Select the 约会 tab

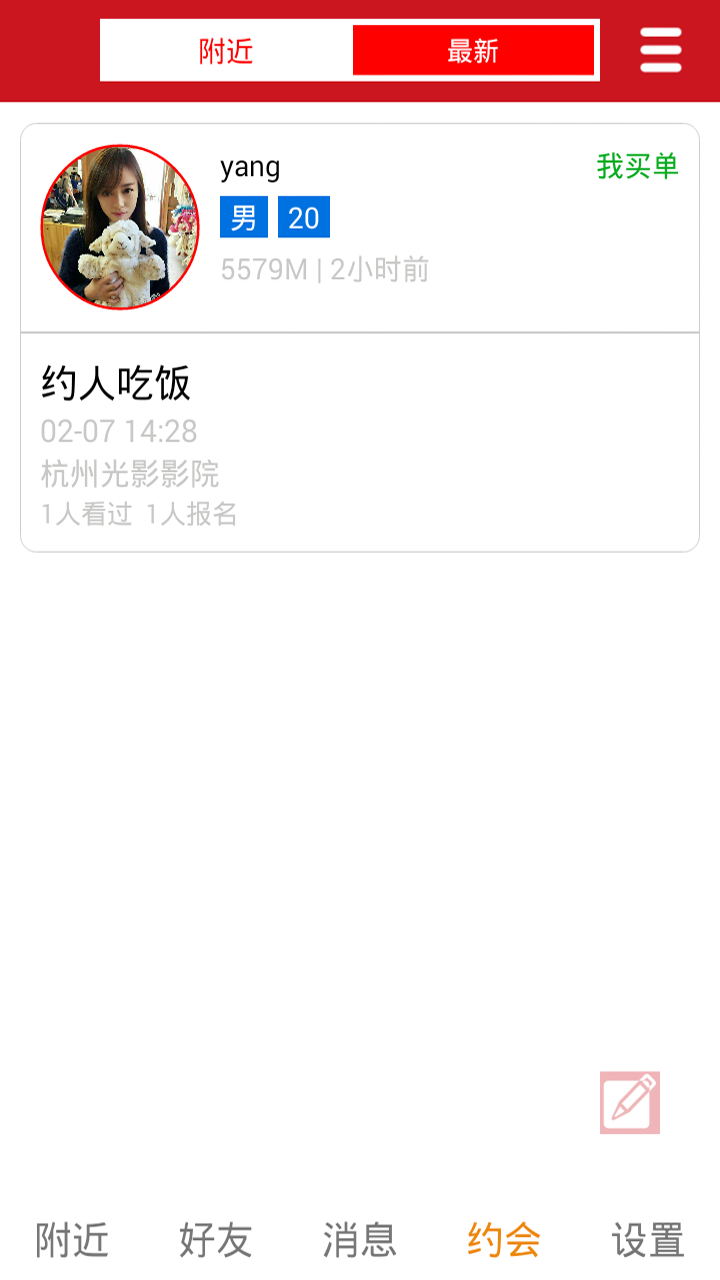point(504,1240)
